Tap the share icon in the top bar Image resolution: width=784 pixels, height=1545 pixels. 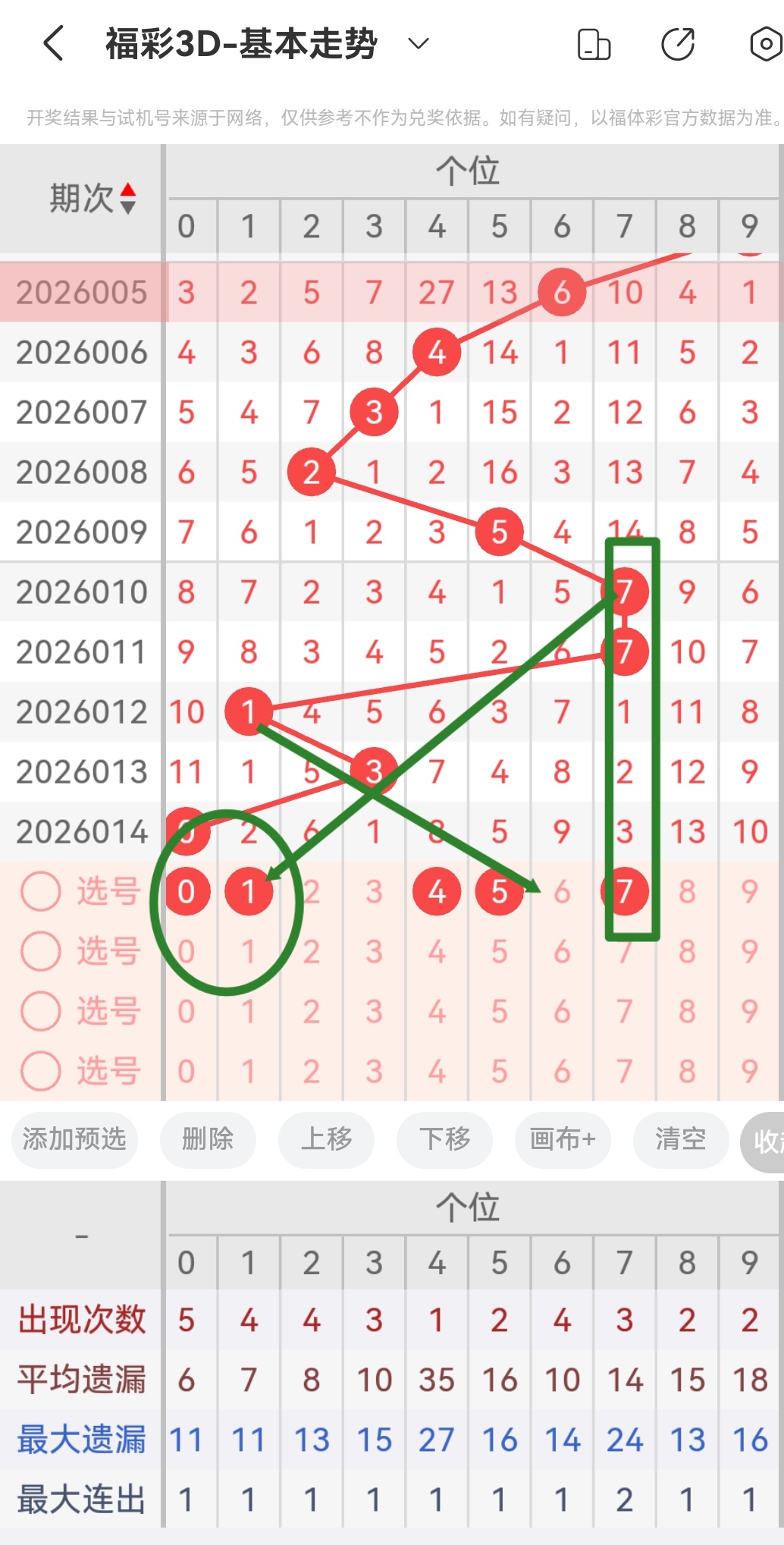click(679, 45)
